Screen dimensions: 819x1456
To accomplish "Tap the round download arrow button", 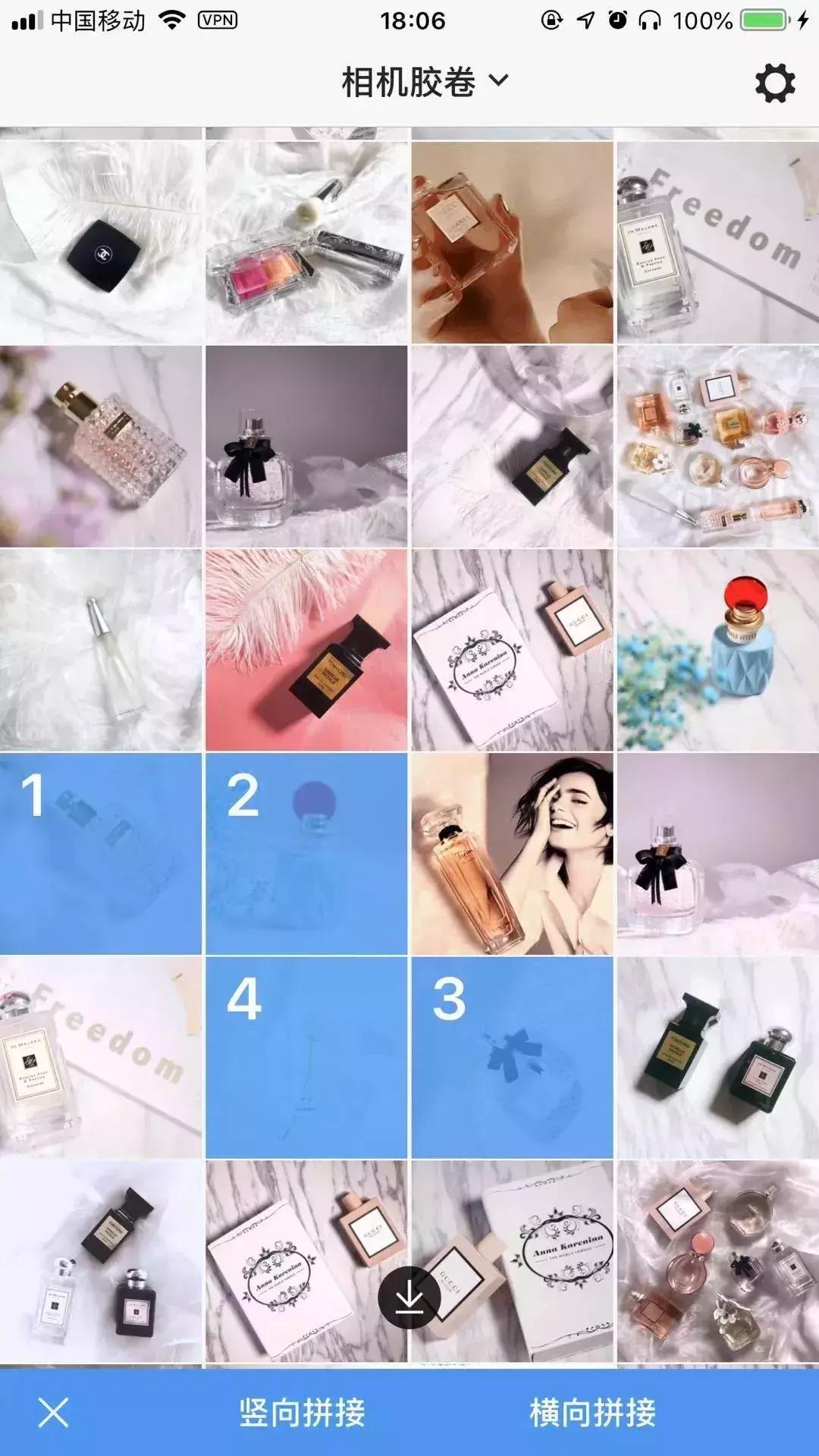I will click(409, 1298).
